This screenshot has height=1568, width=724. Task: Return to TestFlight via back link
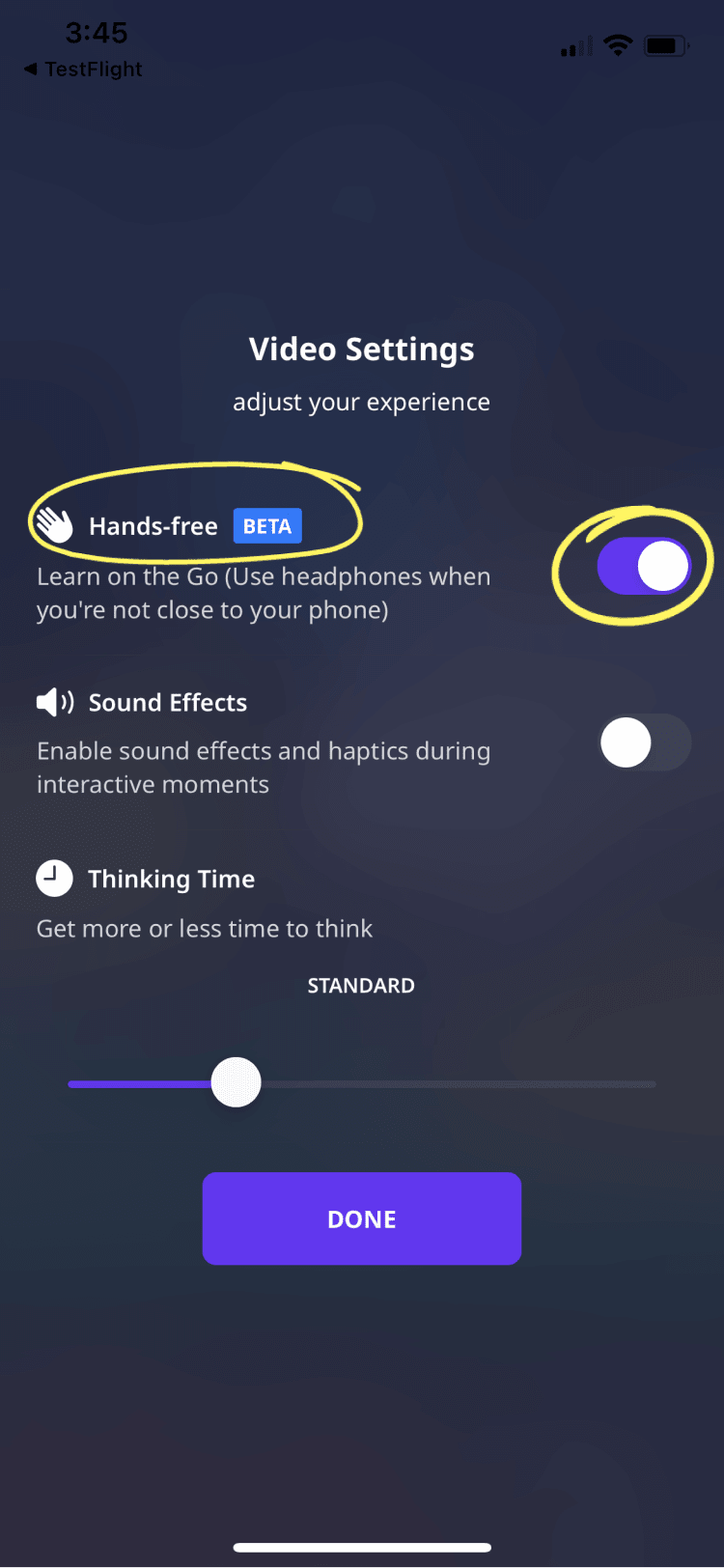point(83,70)
